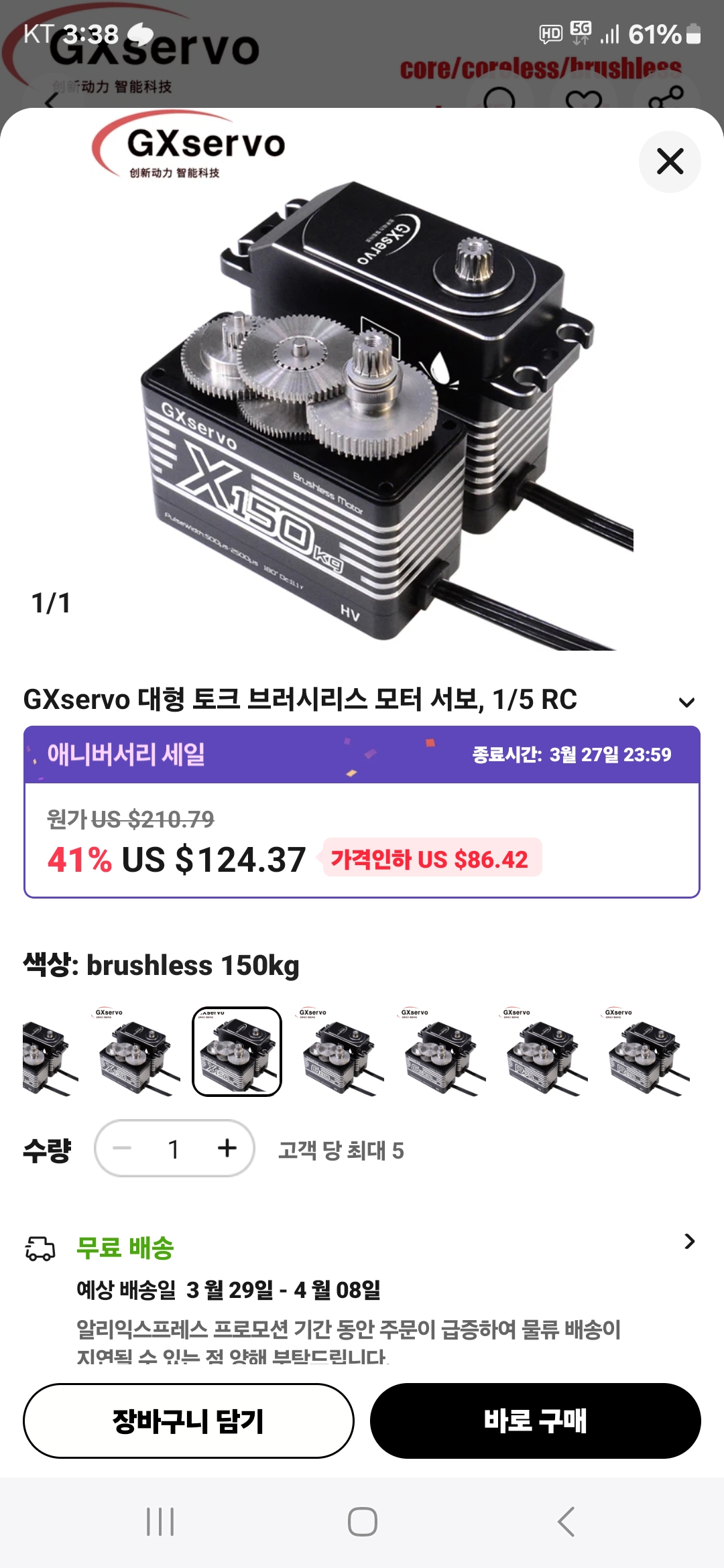The width and height of the screenshot is (724, 1568).
Task: Decrease quantity with the minus button
Action: point(122,1149)
